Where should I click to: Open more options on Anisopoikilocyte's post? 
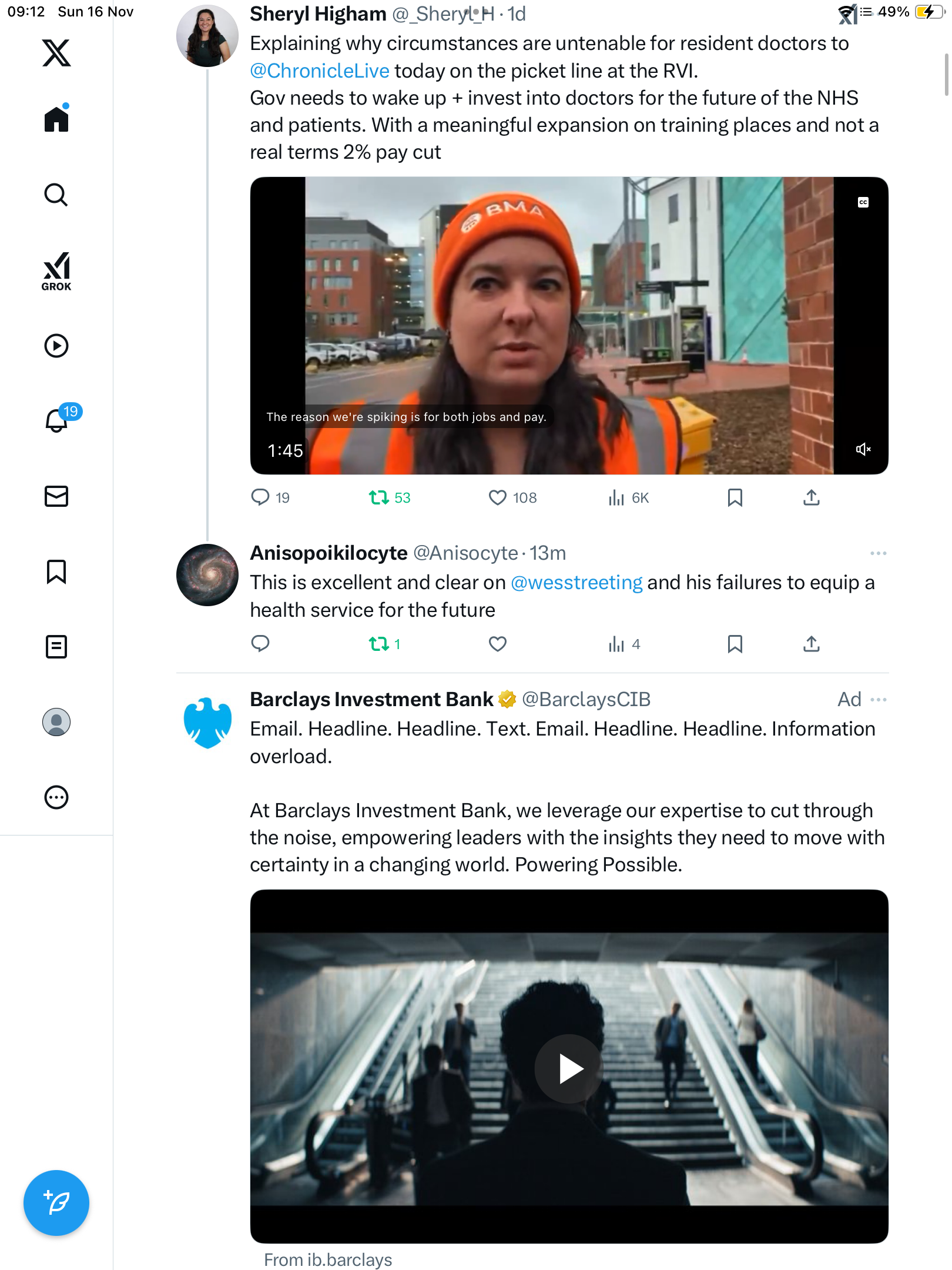coord(878,553)
